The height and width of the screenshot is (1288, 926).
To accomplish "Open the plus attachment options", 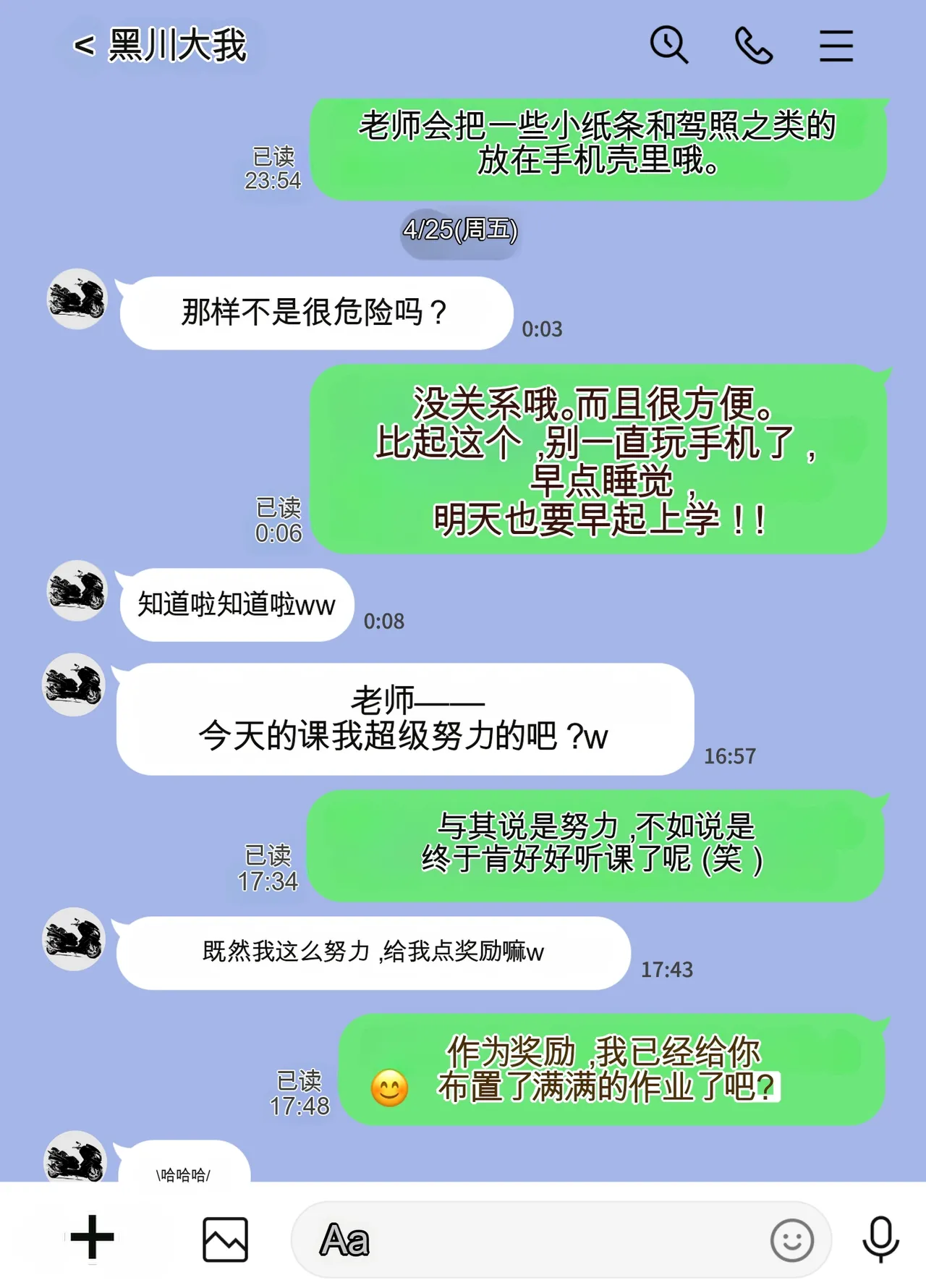I will point(92,1237).
